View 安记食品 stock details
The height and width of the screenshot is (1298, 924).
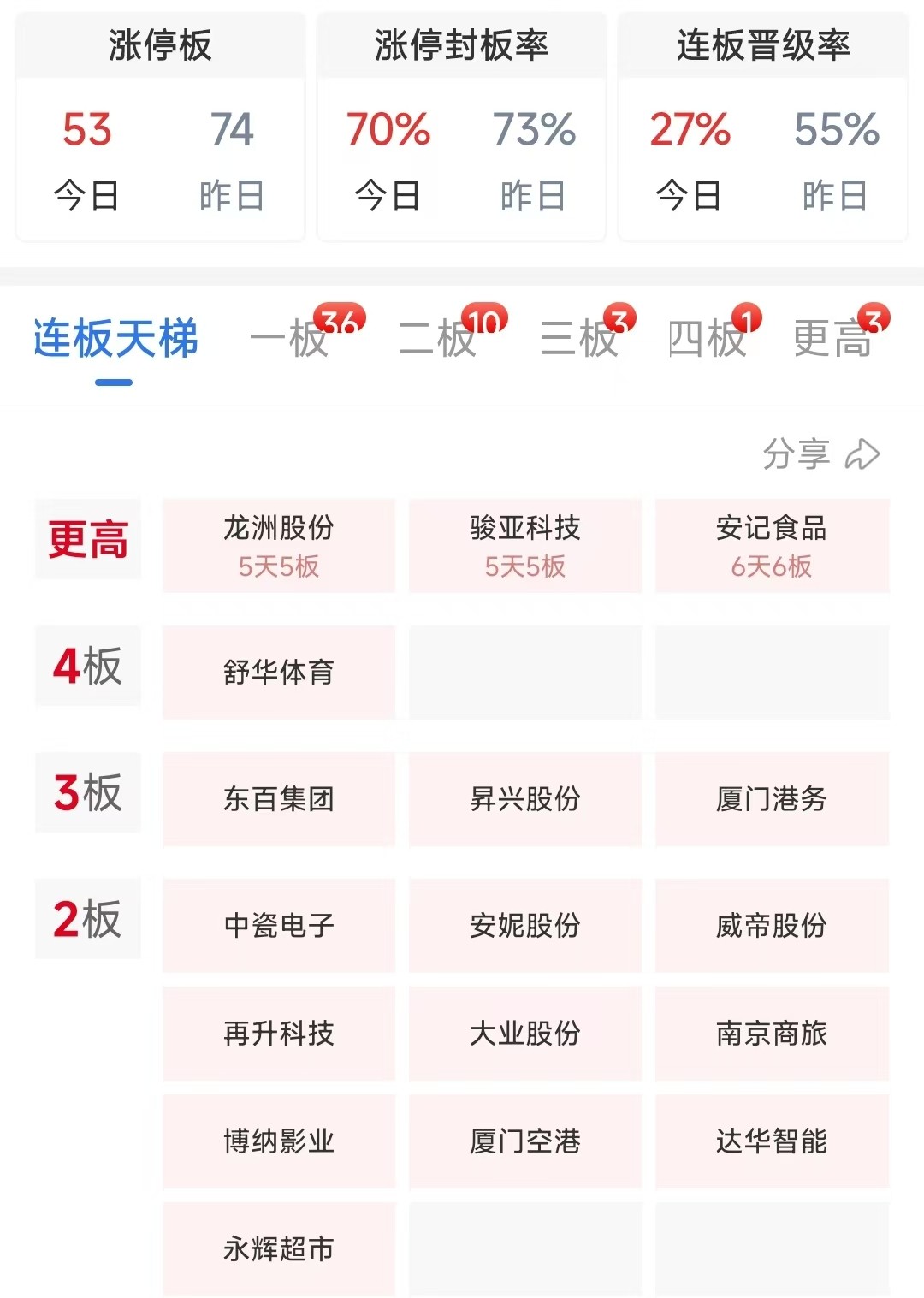coord(772,545)
